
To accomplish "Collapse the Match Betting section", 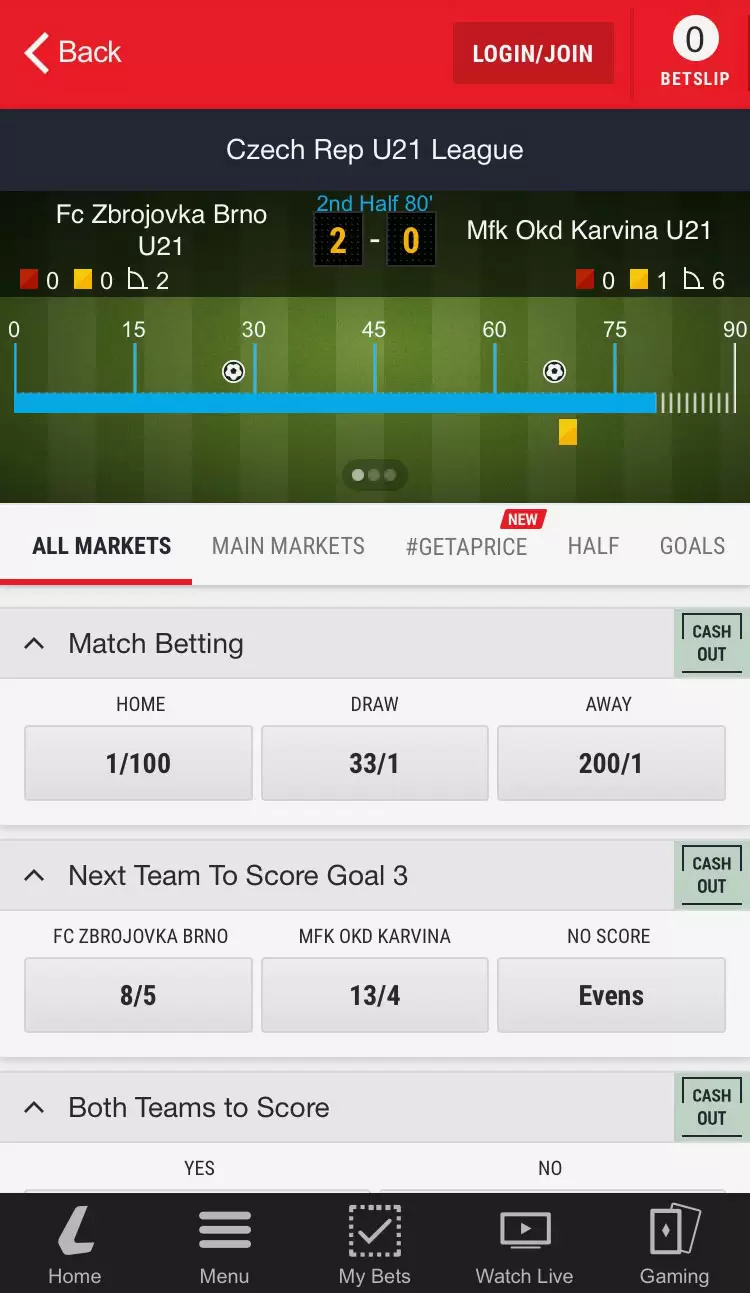I will [x=34, y=644].
